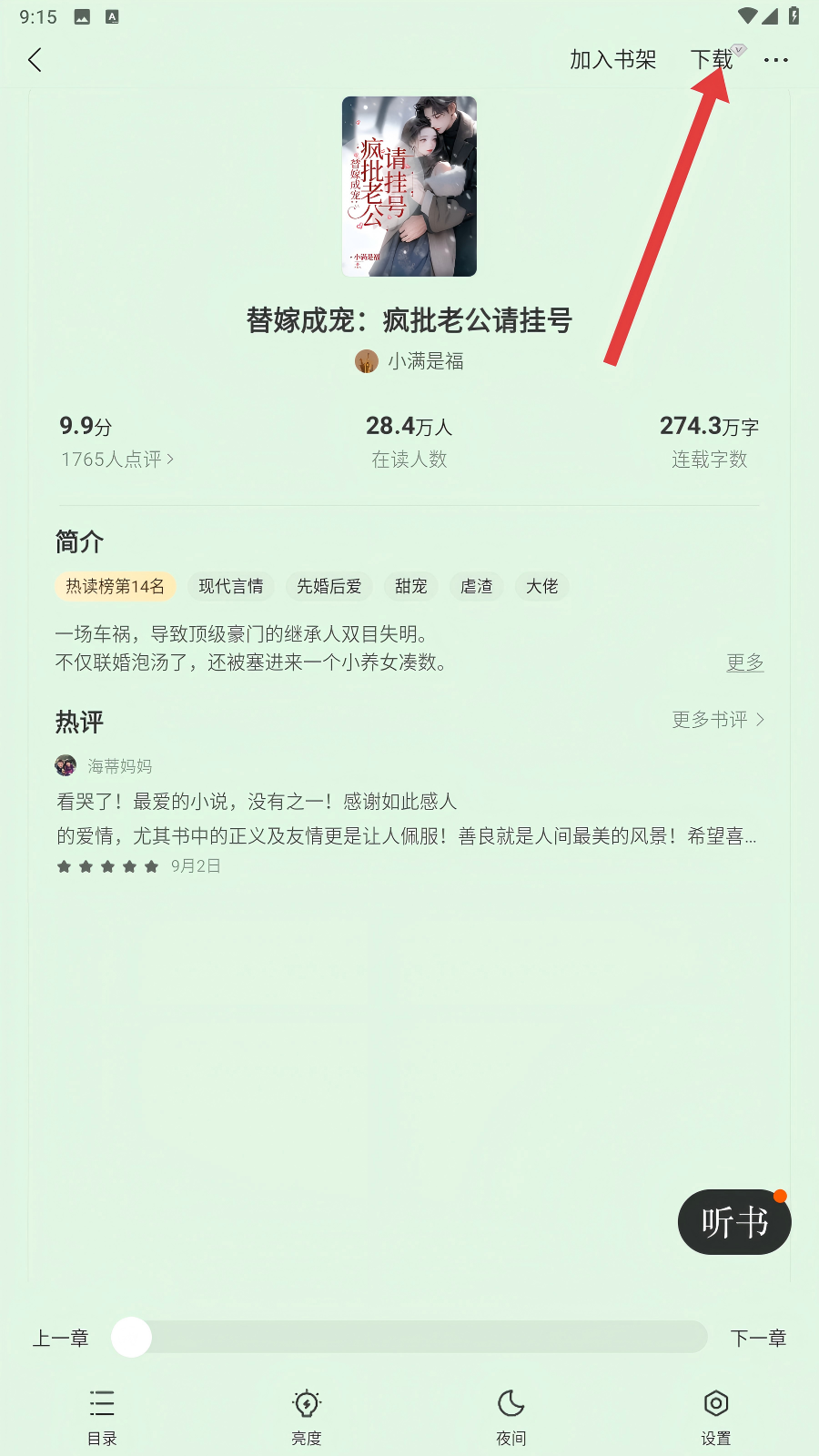
Task: Select the 现代言情 tag
Action: click(x=231, y=586)
